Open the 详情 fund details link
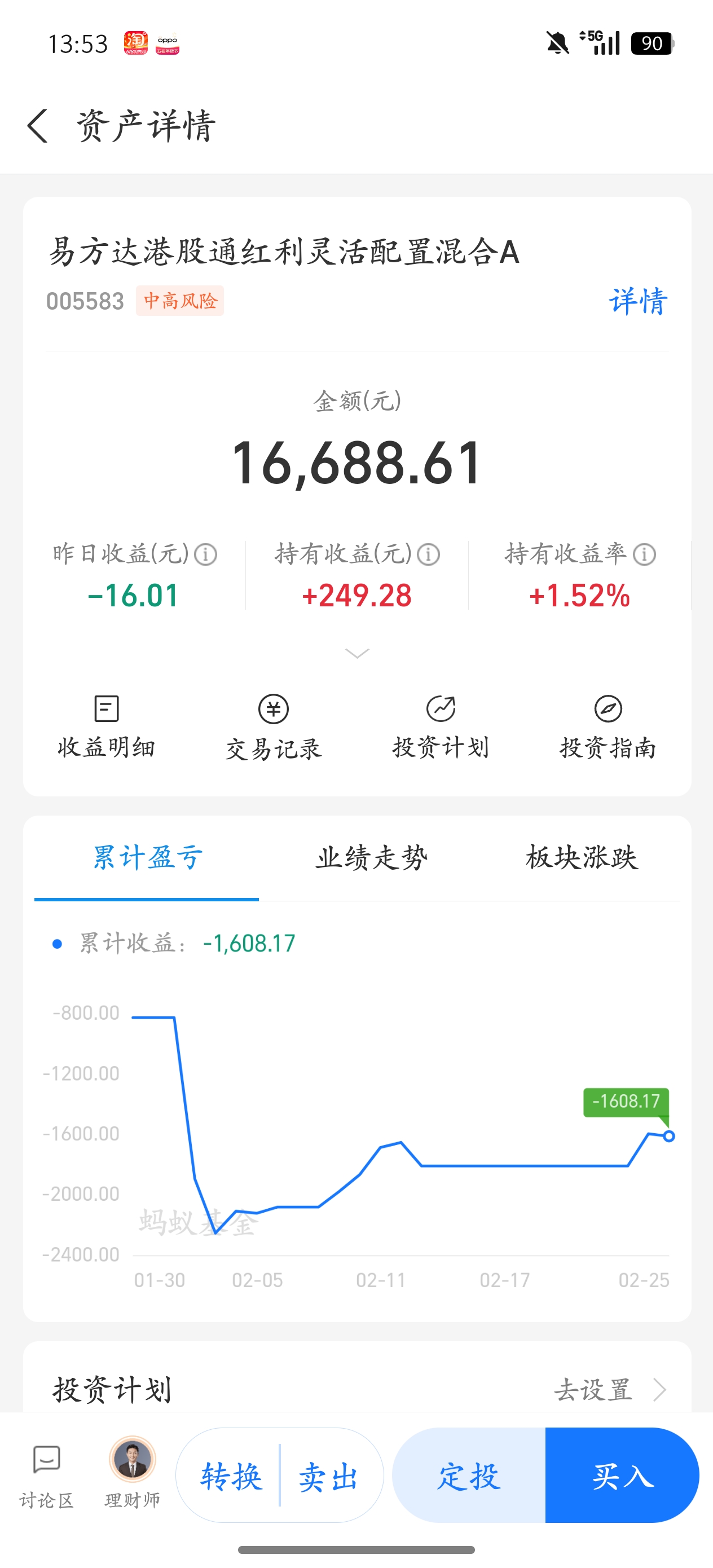Screen dimensions: 713x1568 638,300
